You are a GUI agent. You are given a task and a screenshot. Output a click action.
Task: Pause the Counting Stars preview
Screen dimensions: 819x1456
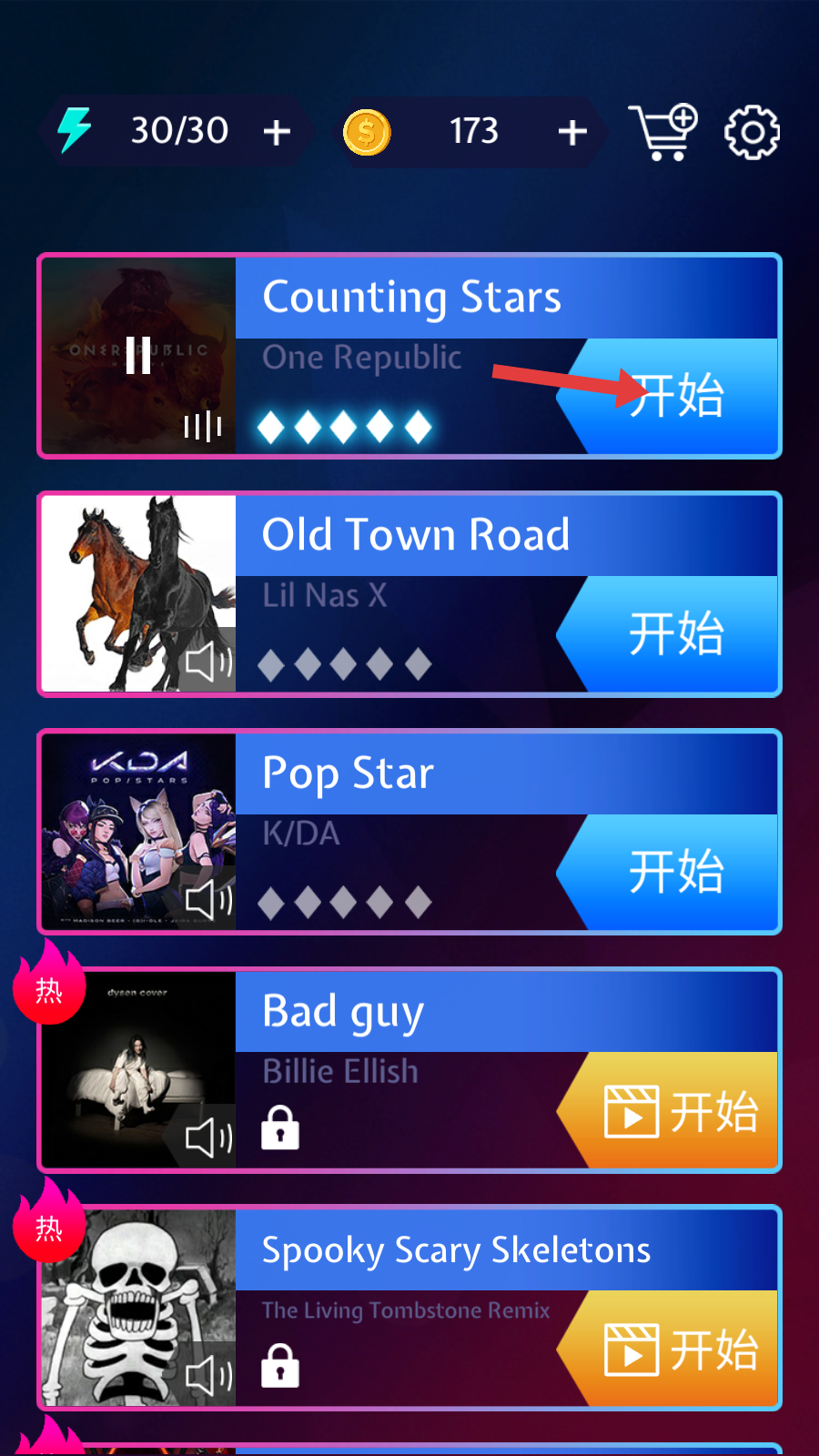138,356
